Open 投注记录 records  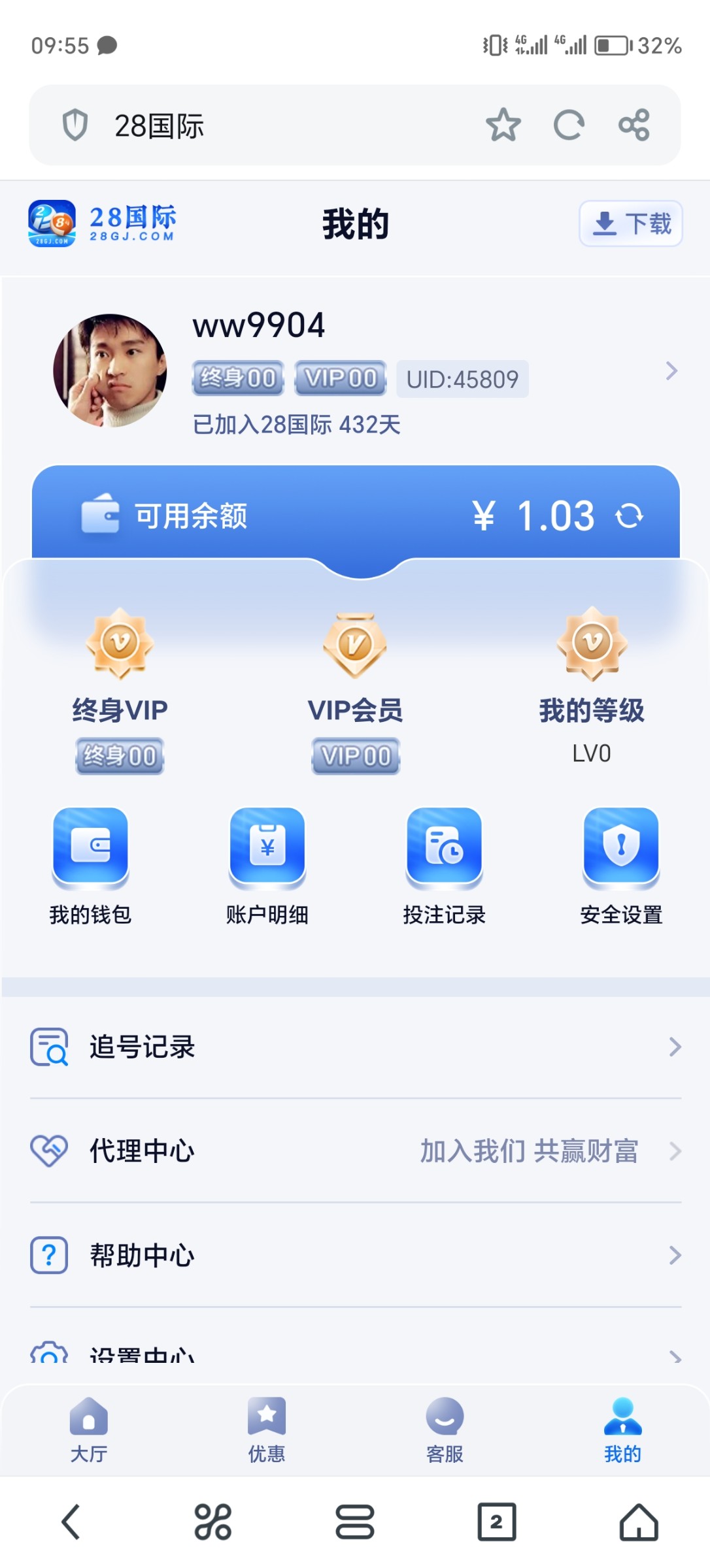[444, 867]
